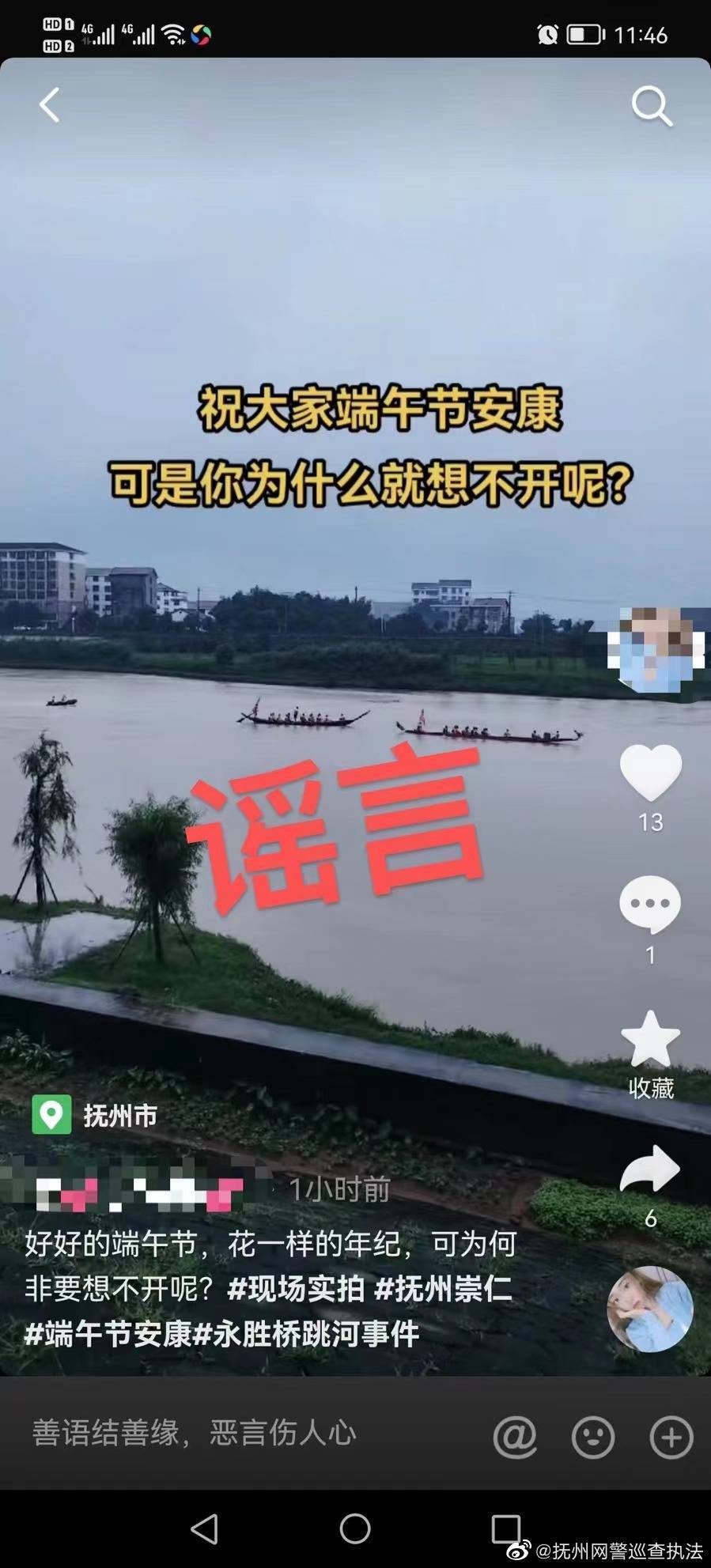Viewport: 711px width, 1568px height.
Task: Open hashtag #抚州崇仁
Action: [442, 1289]
